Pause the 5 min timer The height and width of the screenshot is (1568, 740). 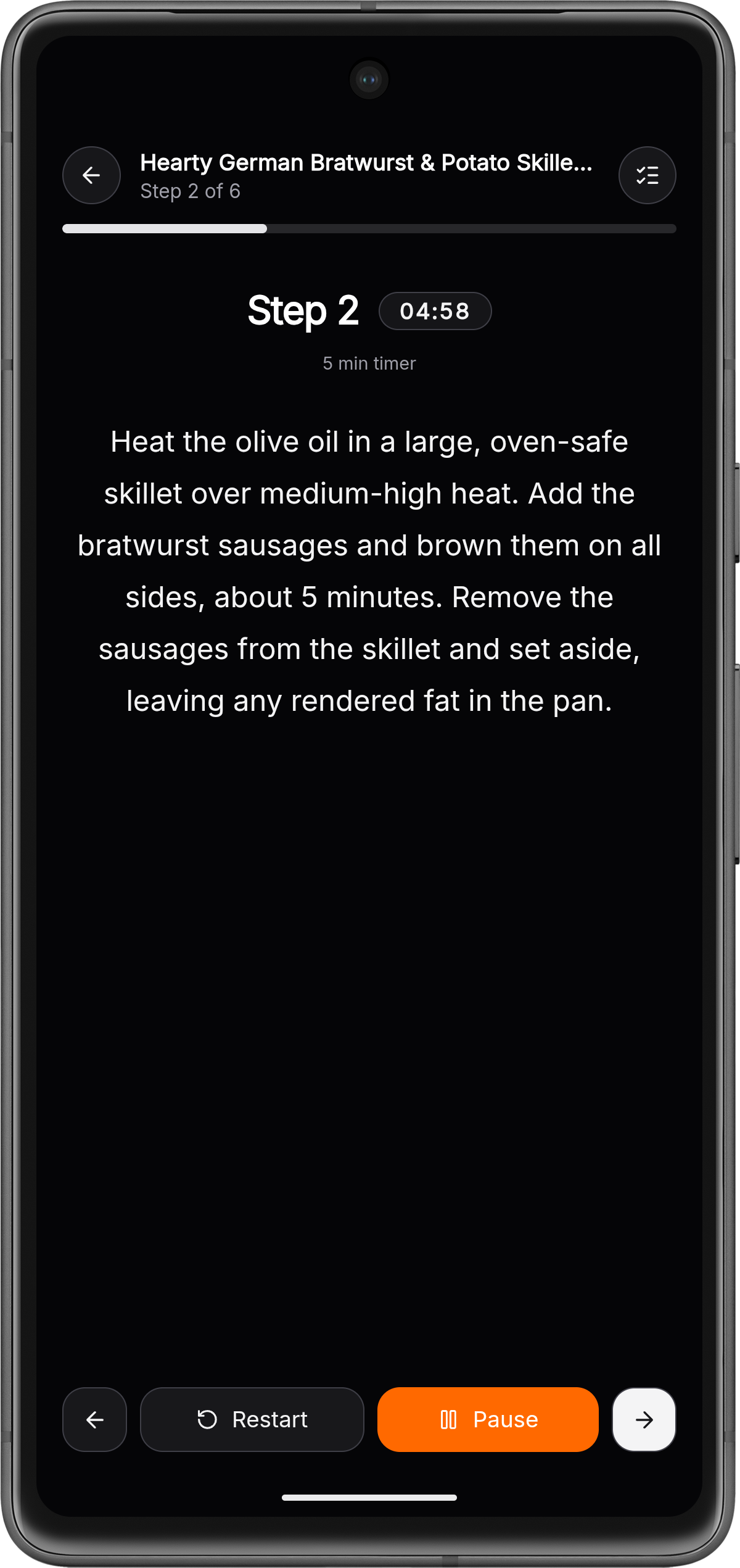pos(488,1419)
